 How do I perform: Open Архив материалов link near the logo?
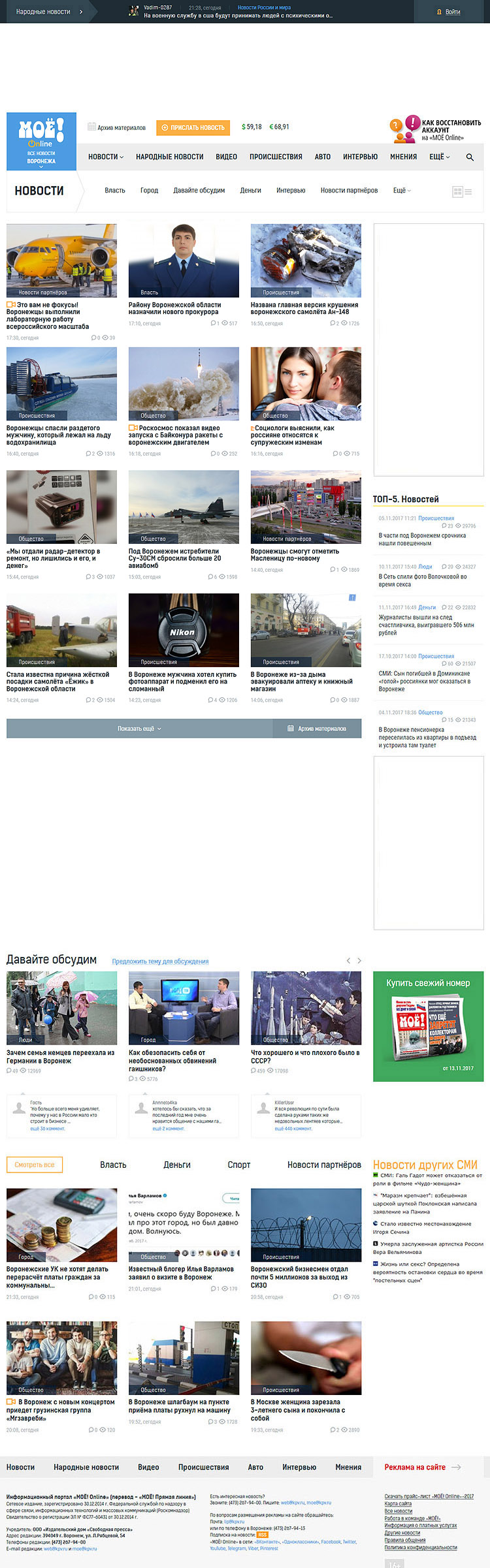click(121, 127)
